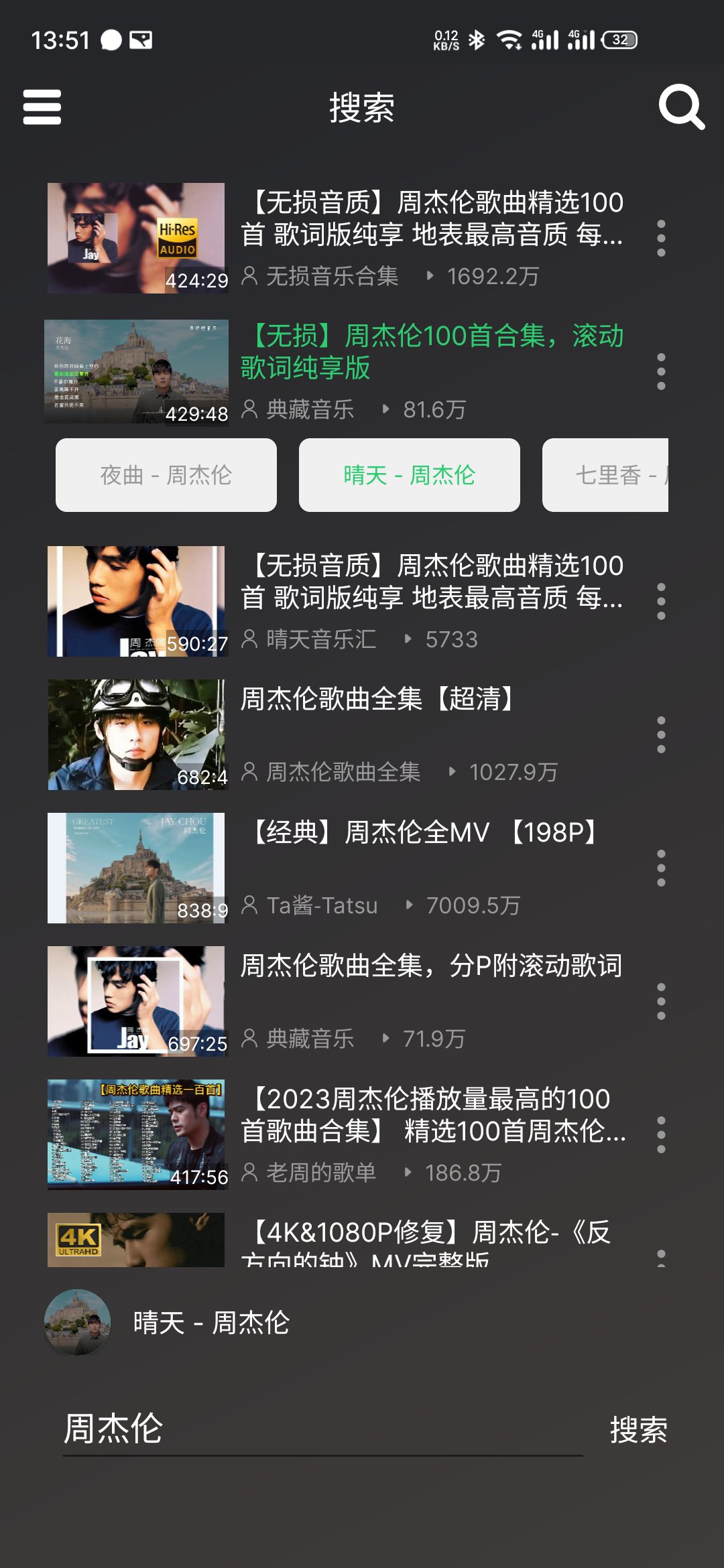
Task: Open options for the 2023 播放量 top 100 video
Action: click(x=661, y=1133)
